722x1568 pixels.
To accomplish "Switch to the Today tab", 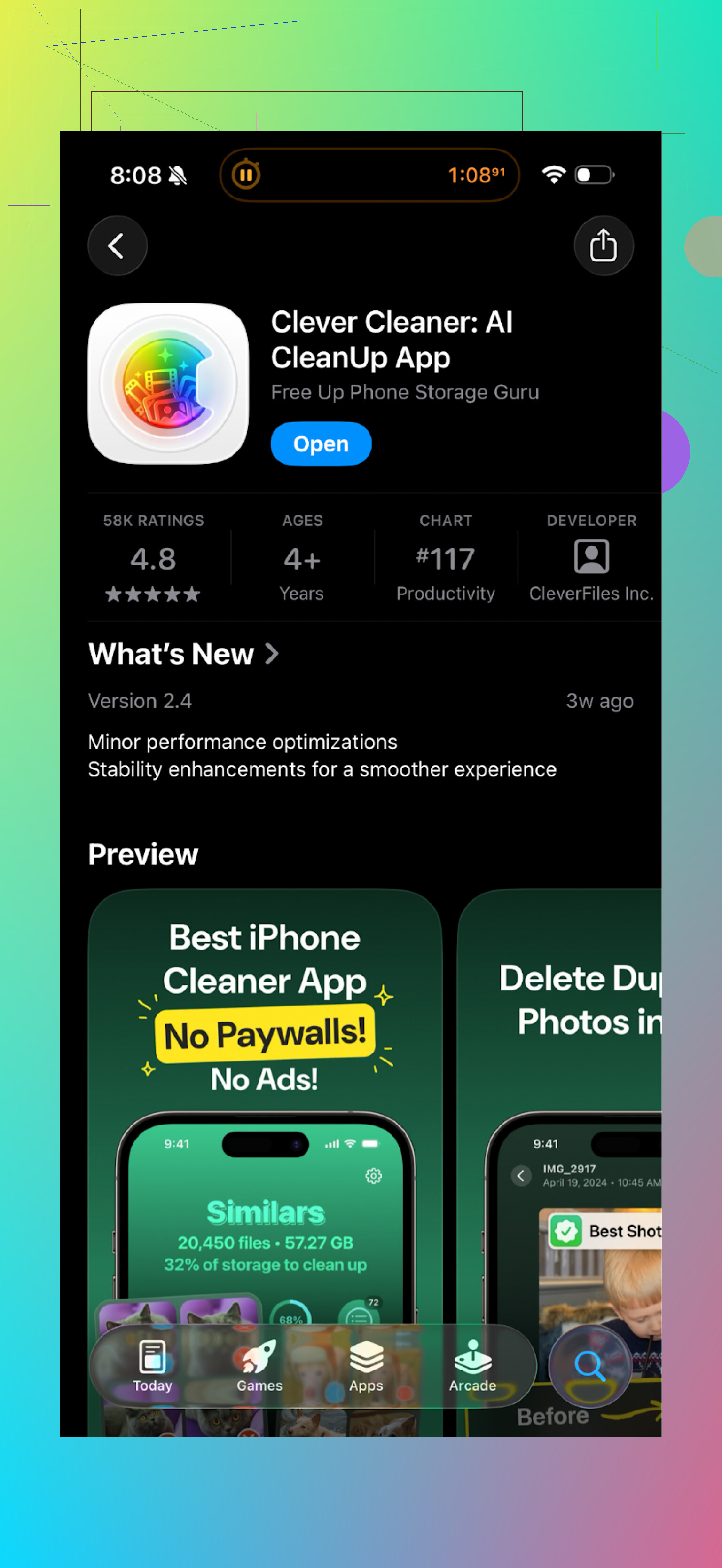I will 153,1366.
